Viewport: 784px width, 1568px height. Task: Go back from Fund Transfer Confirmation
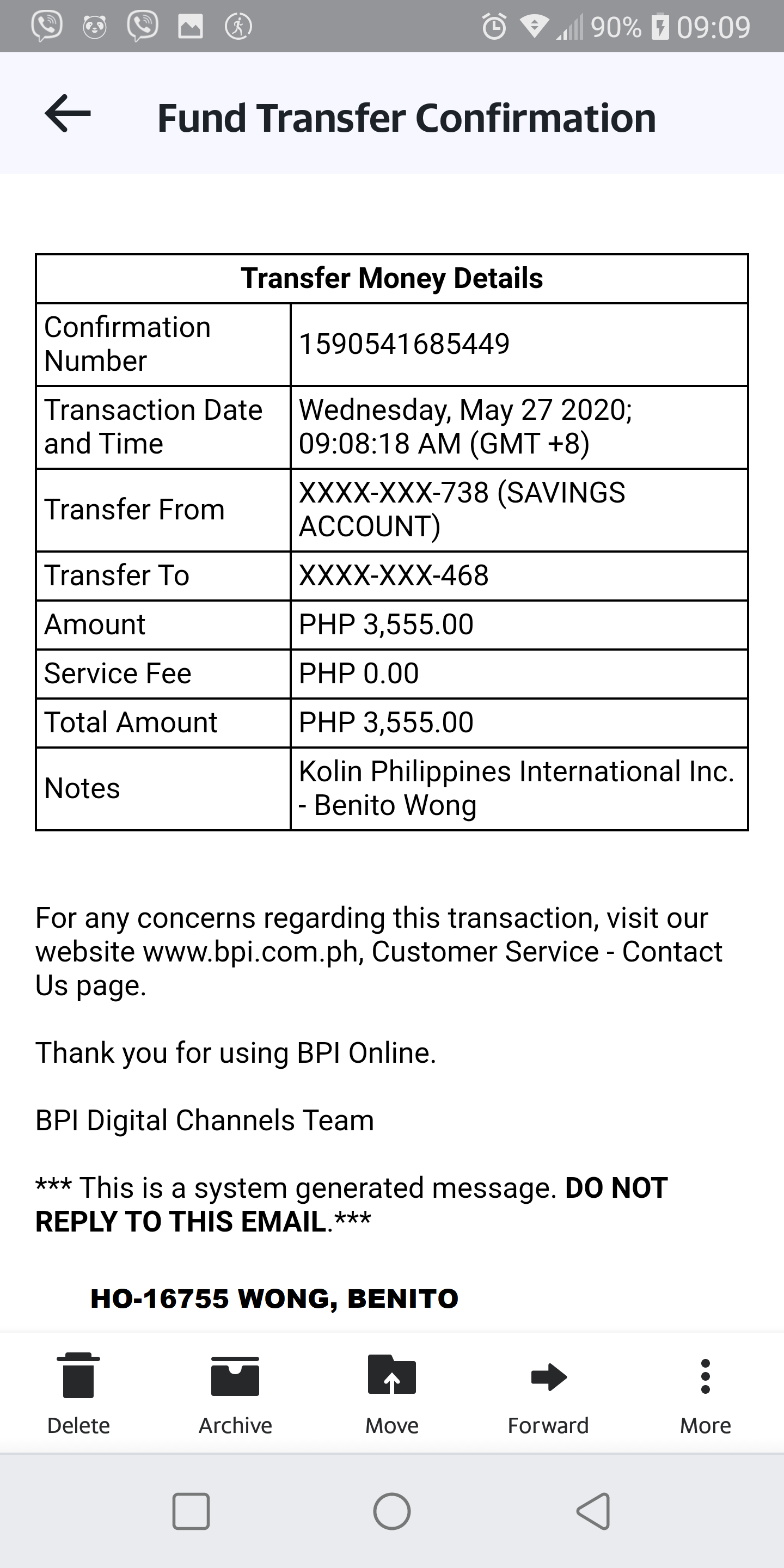pyautogui.click(x=68, y=114)
